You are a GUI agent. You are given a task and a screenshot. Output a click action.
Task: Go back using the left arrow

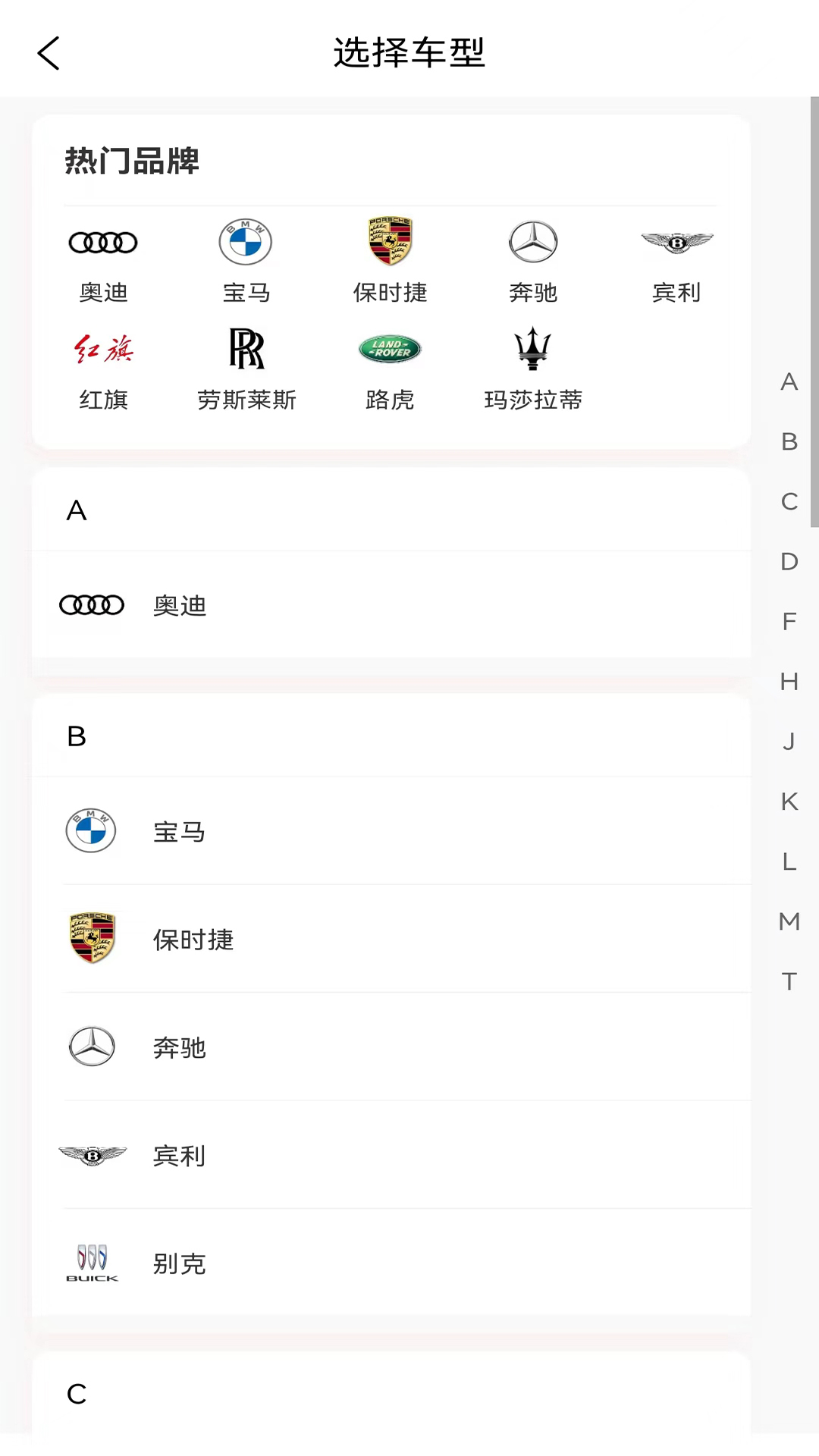[48, 53]
